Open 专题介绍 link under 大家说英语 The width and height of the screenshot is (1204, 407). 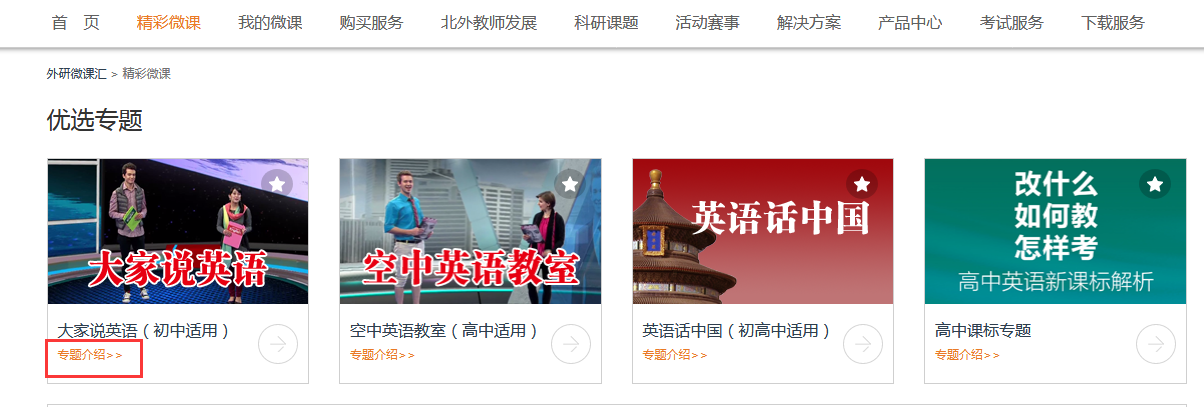click(90, 355)
